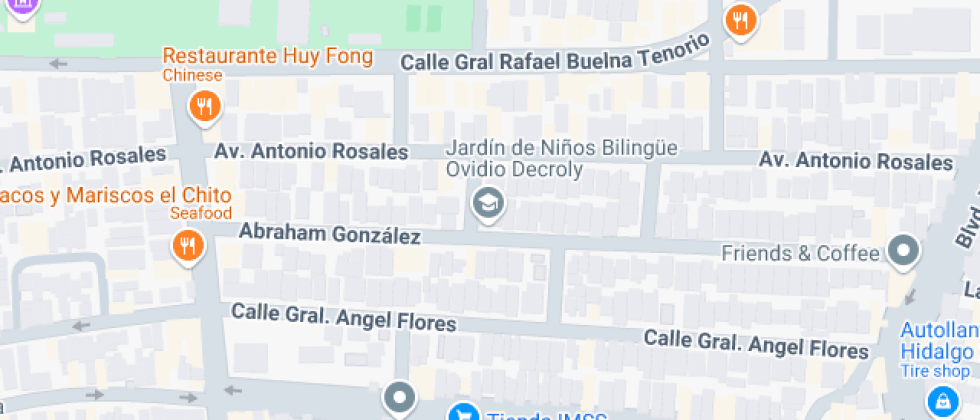Select Tacos y Mariscos el Chito marker

[x=187, y=244]
